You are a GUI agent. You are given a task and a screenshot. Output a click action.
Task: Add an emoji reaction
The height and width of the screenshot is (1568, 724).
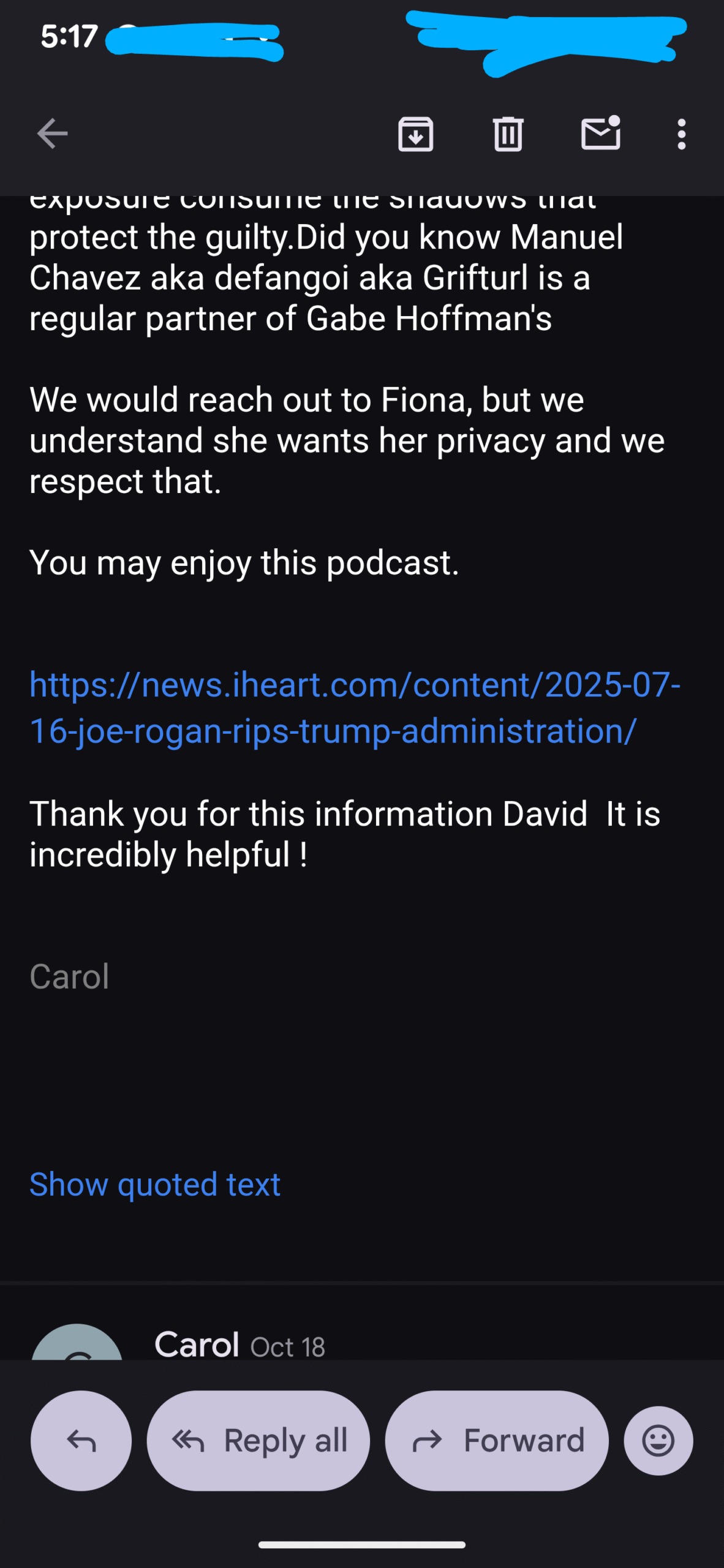tap(658, 1441)
